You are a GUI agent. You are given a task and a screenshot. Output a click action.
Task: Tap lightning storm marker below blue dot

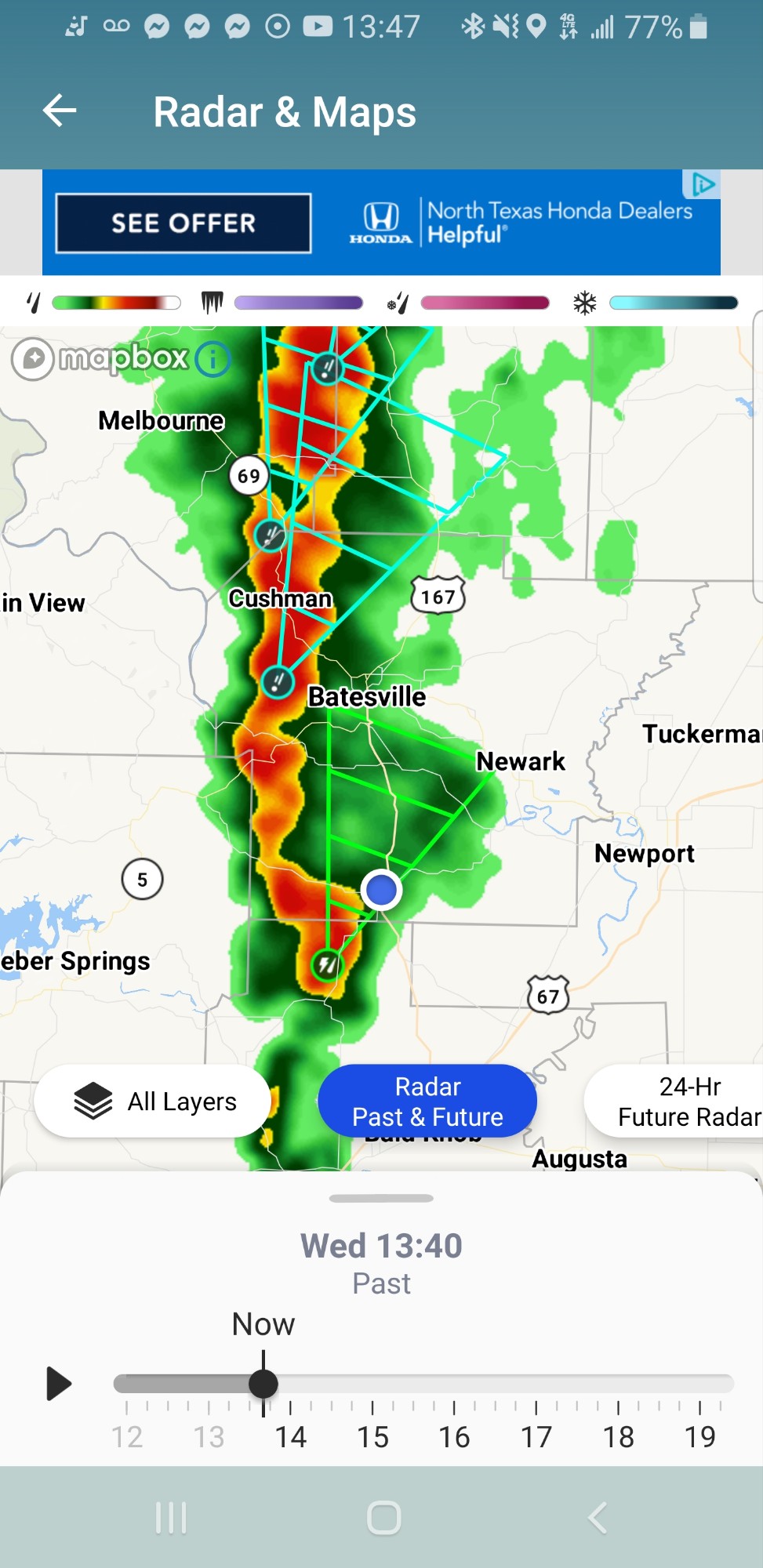click(x=327, y=965)
